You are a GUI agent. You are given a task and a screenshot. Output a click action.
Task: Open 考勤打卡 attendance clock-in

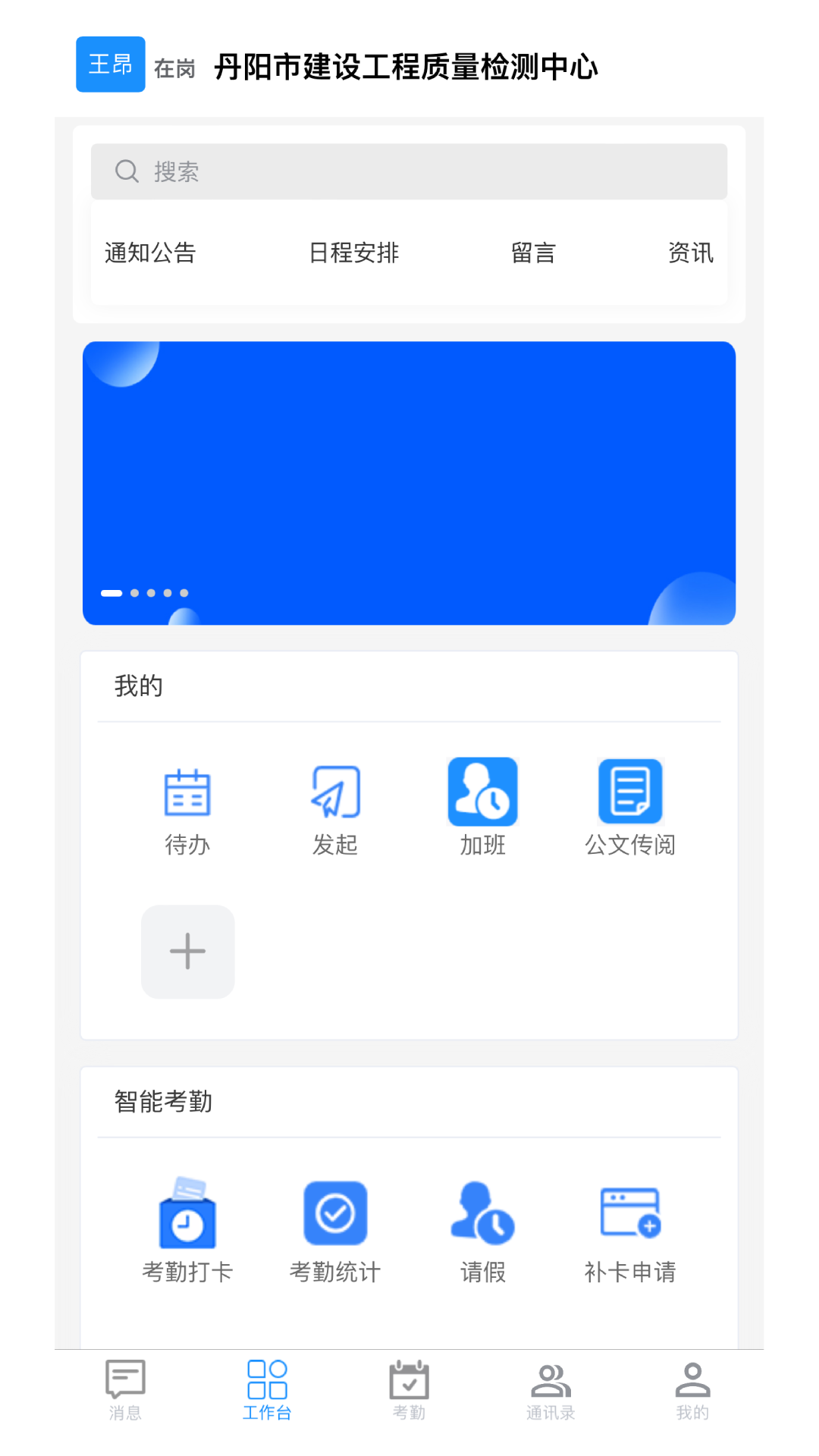click(x=187, y=1230)
